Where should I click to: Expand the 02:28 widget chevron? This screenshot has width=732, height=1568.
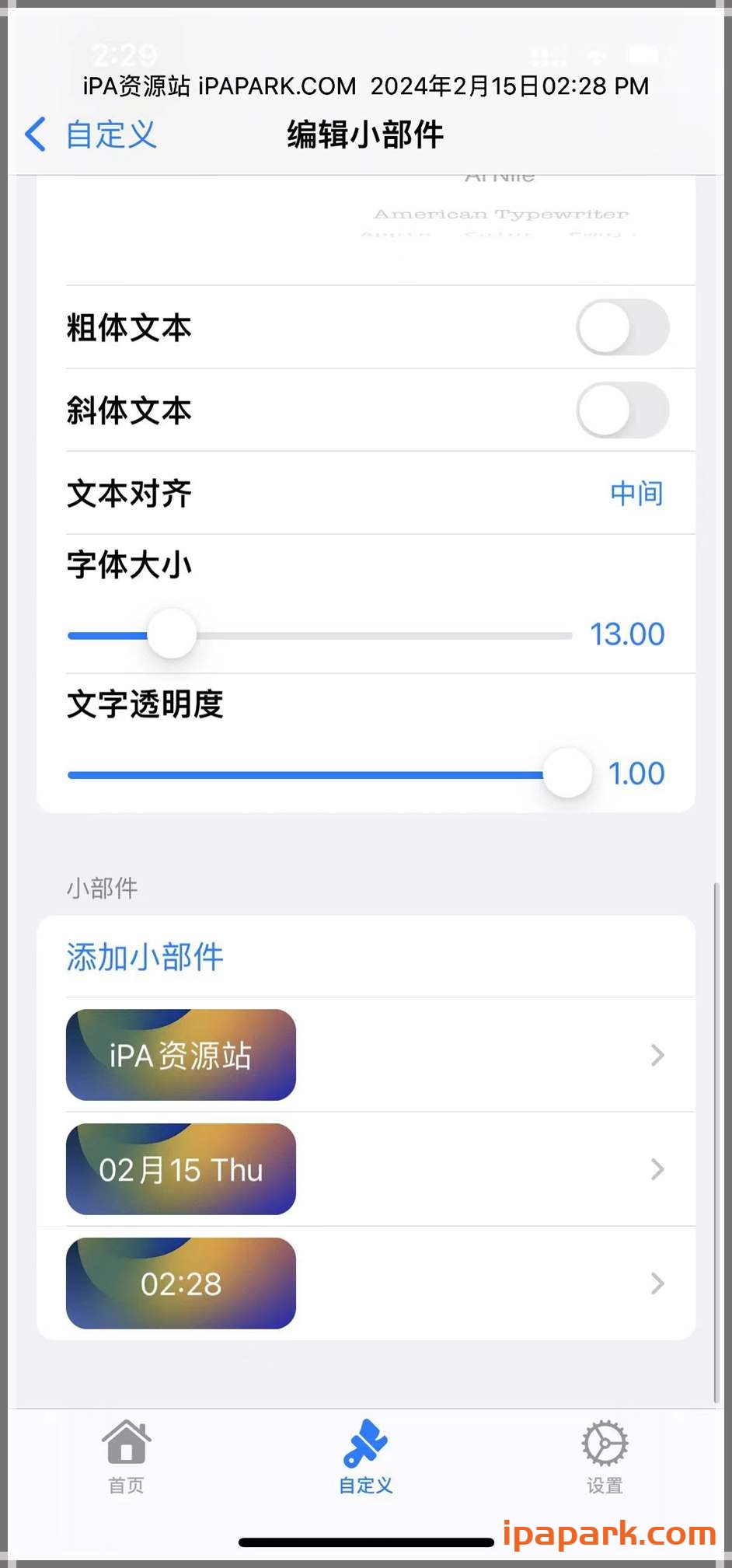click(657, 1284)
